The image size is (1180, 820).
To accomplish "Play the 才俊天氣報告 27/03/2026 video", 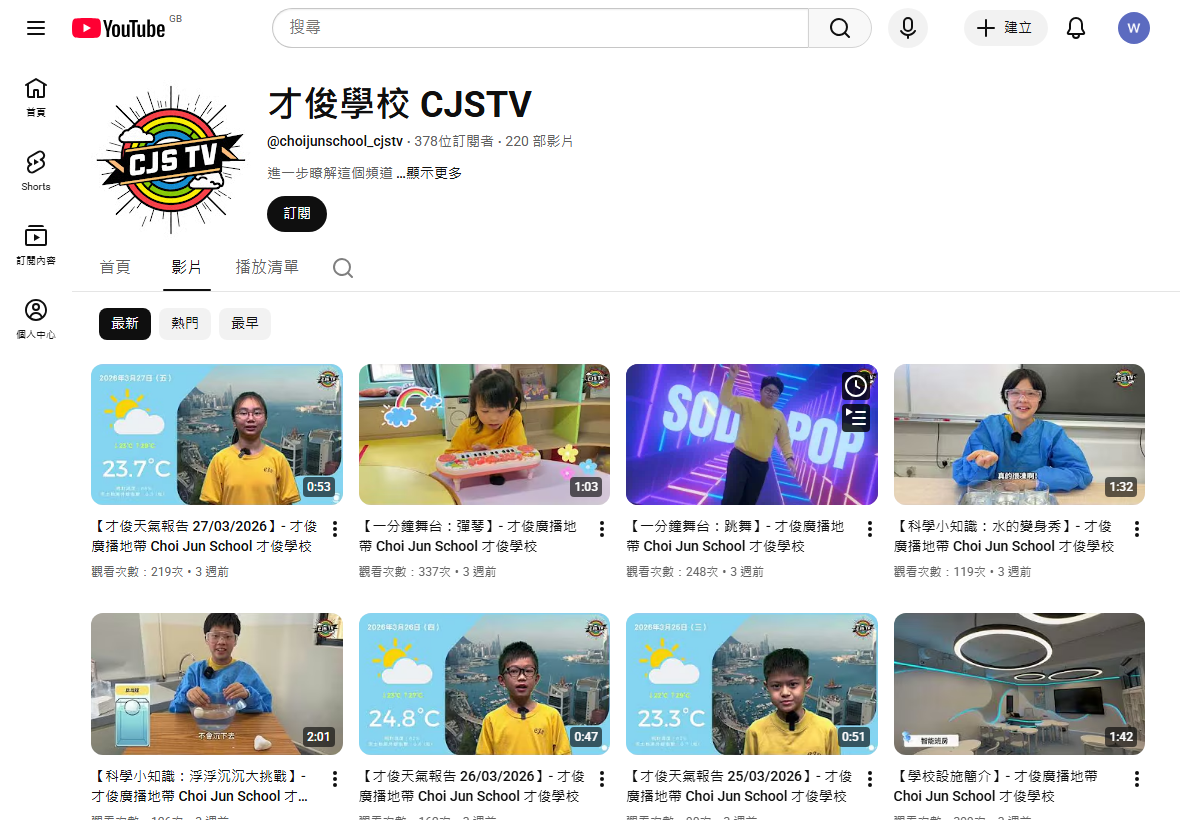I will click(x=216, y=434).
